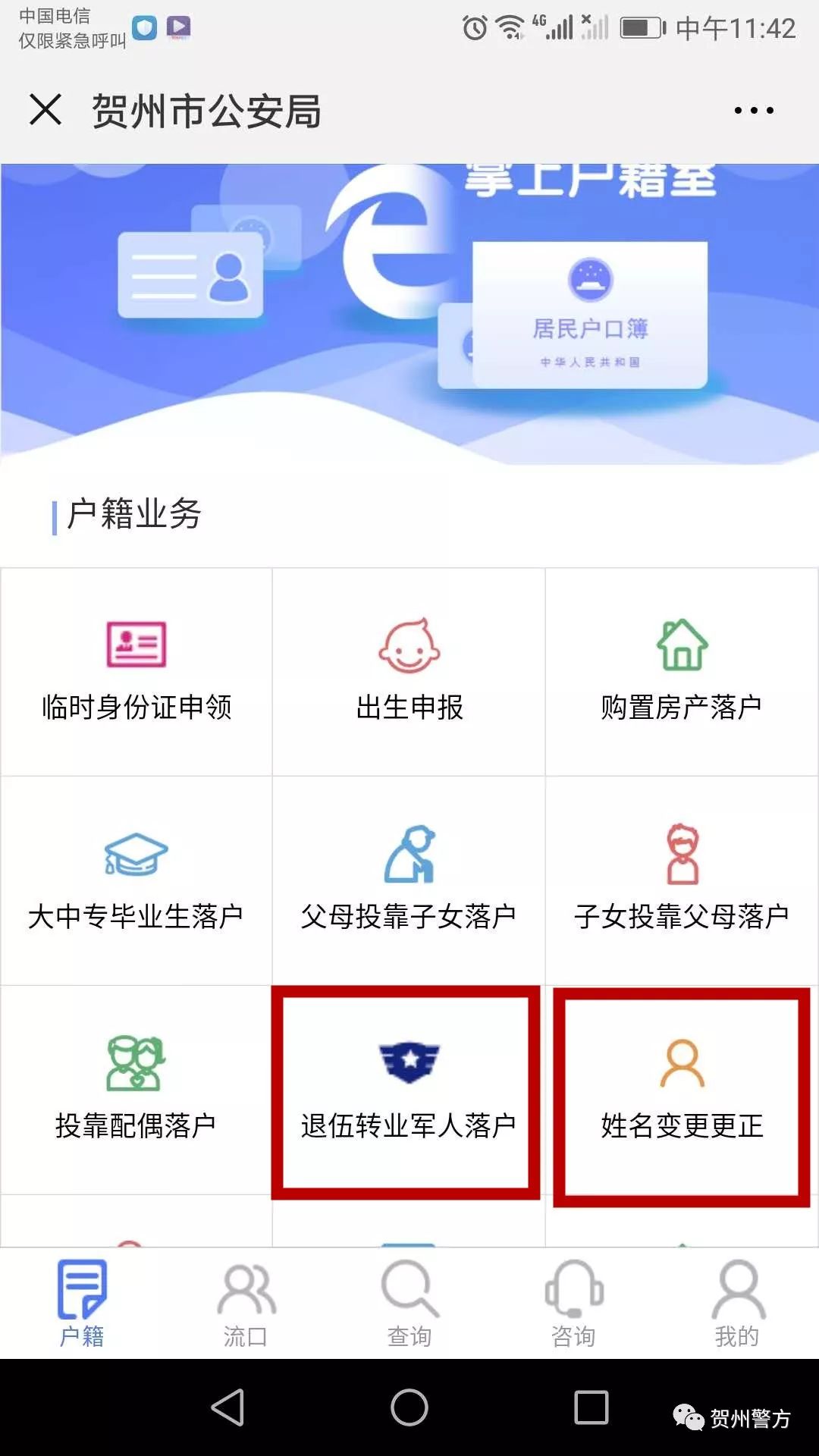Open the three-dot overflow menu
Screen dimensions: 819x1456
[754, 111]
